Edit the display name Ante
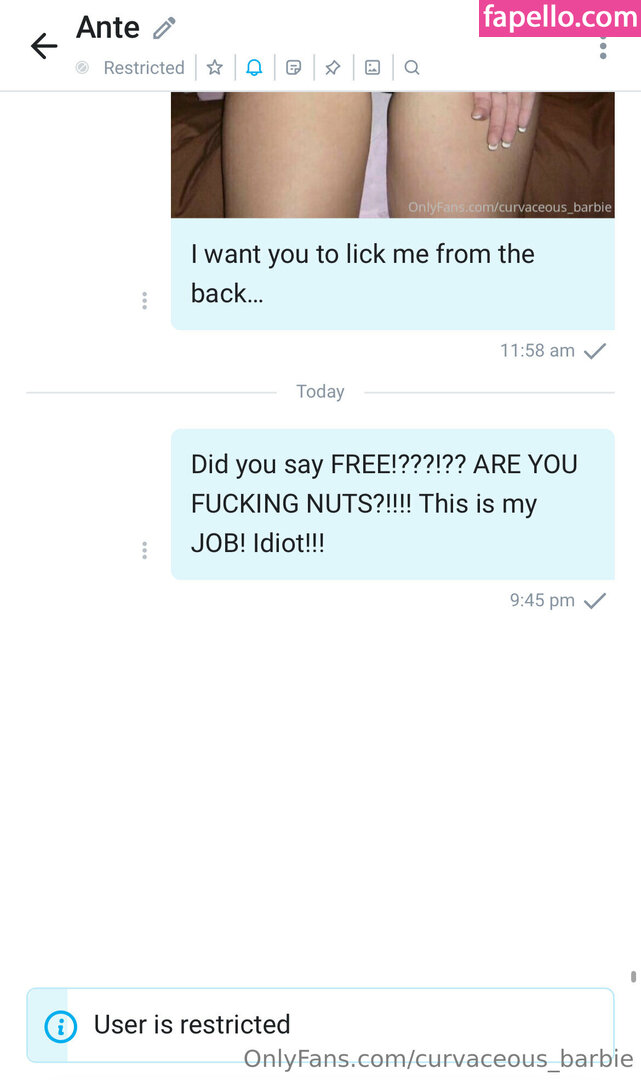The width and height of the screenshot is (641, 1080). [164, 28]
